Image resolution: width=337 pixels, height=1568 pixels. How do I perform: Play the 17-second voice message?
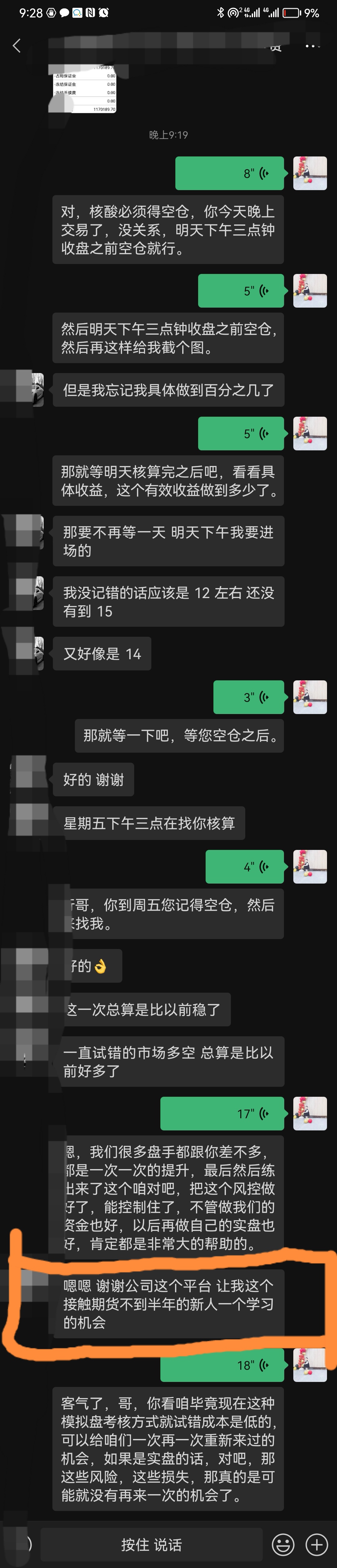click(x=222, y=1113)
